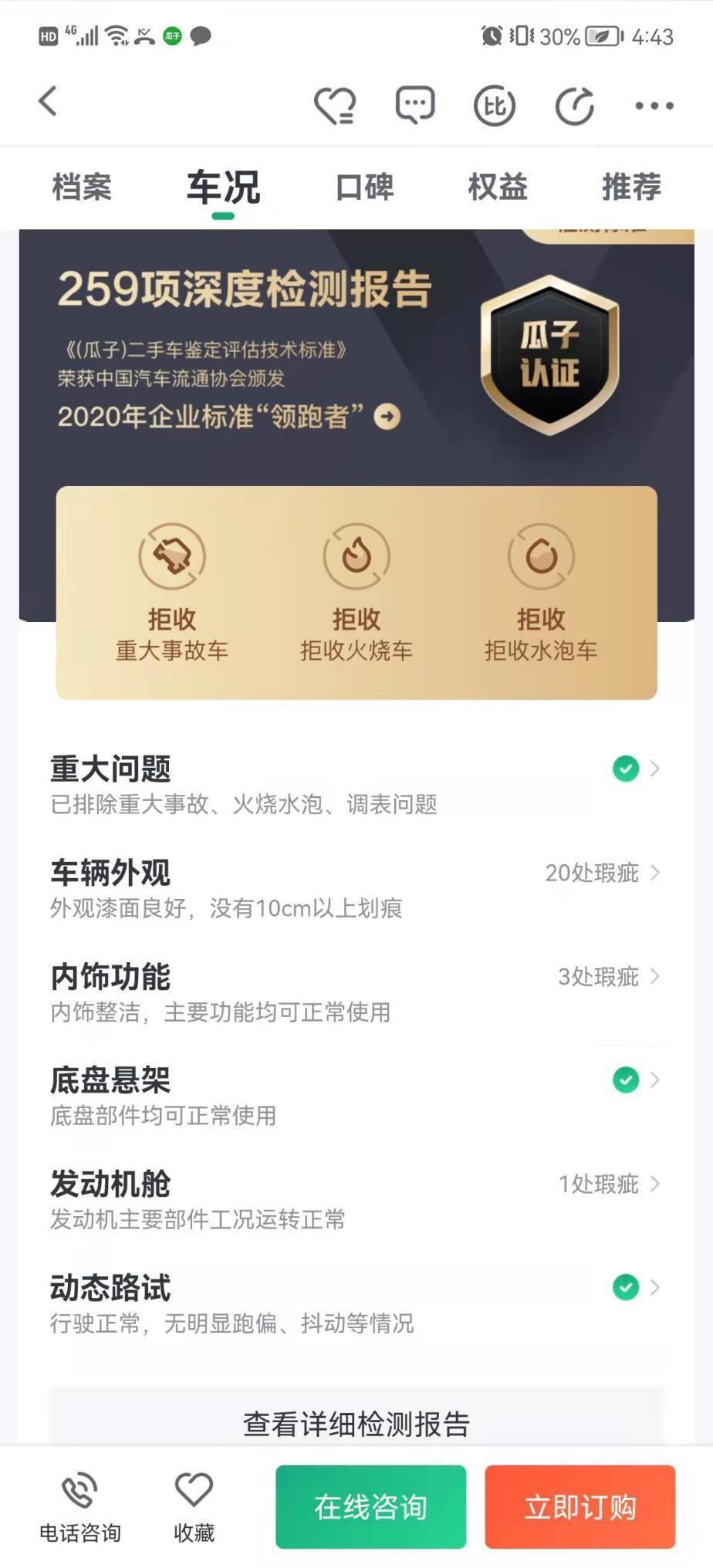This screenshot has width=713, height=1568.
Task: Open the three-dot overflow menu
Action: coord(654,106)
